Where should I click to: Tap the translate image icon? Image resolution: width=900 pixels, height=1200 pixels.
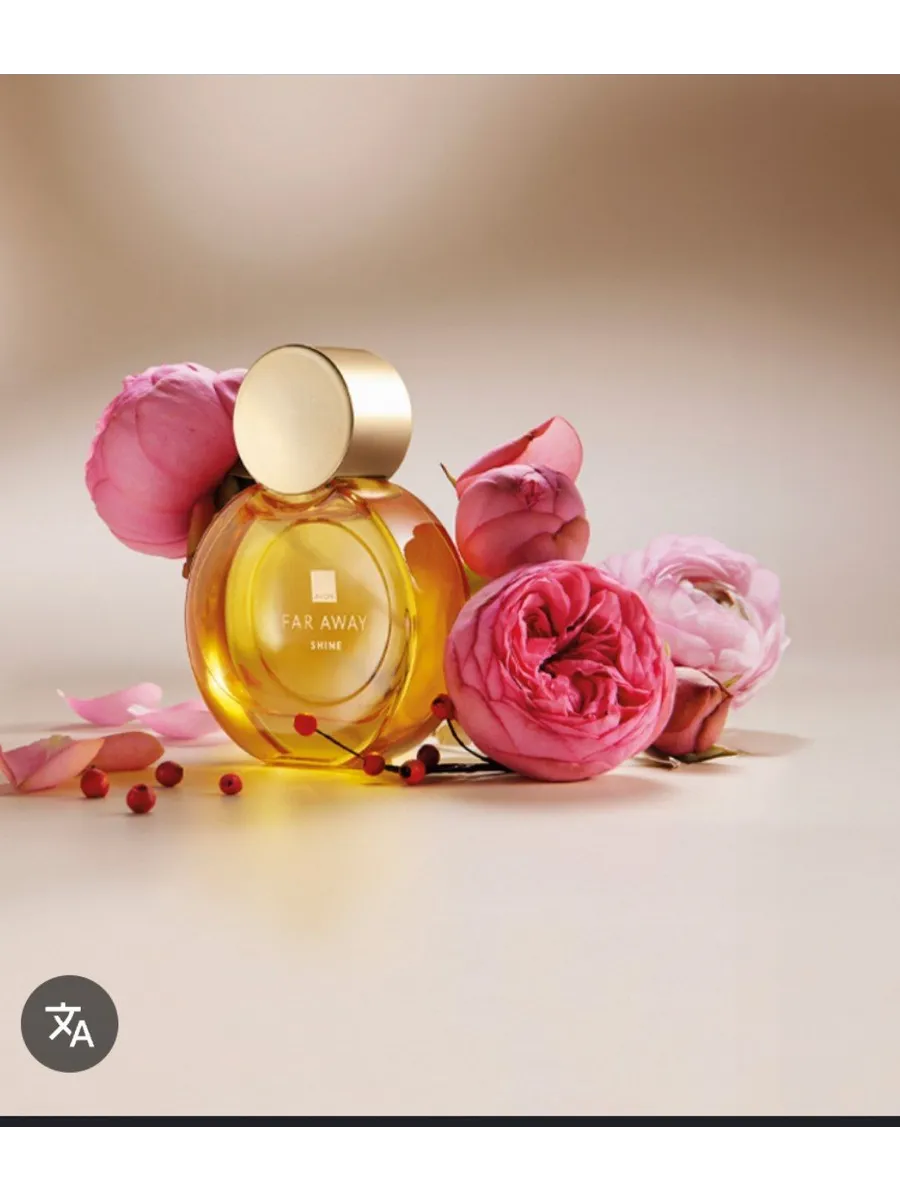click(70, 1023)
